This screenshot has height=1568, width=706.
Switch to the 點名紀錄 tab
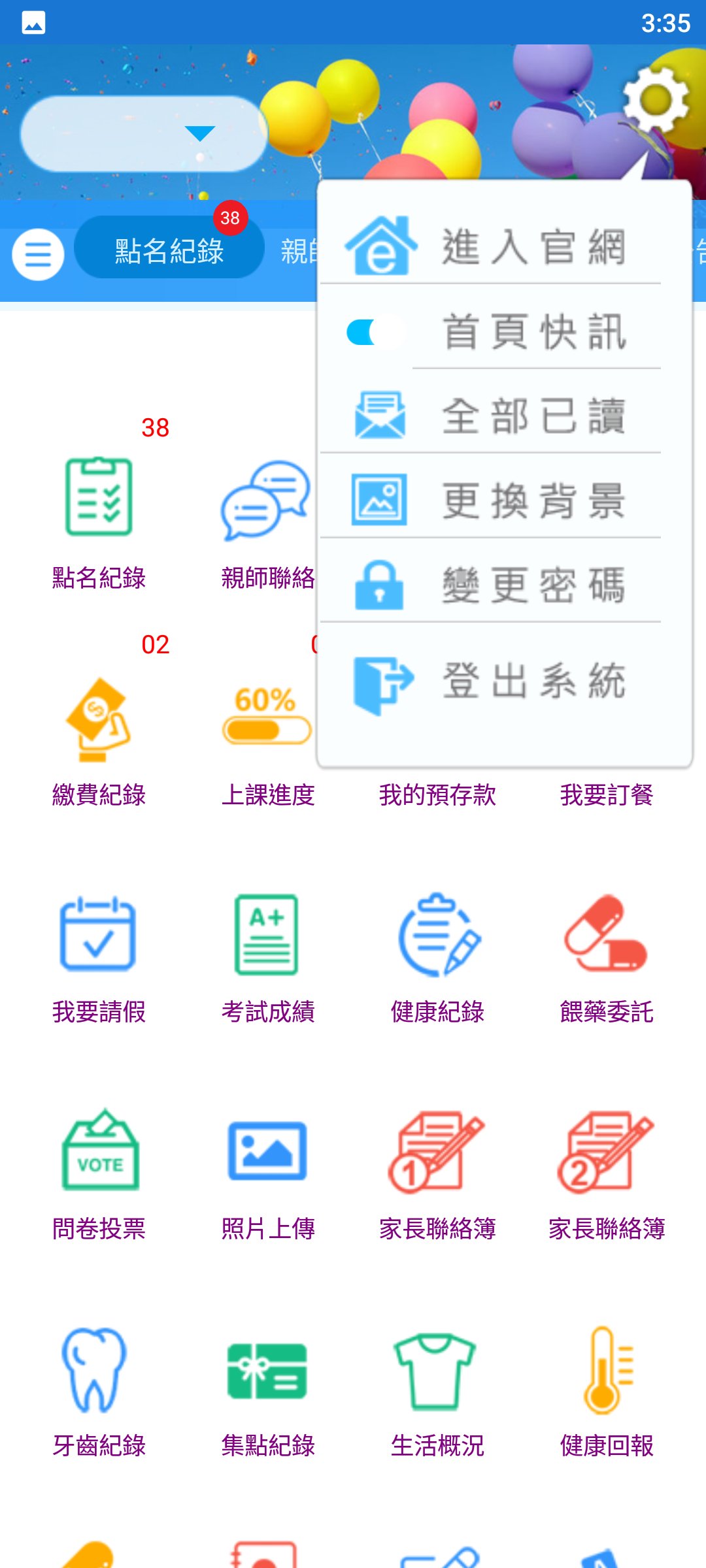tap(169, 248)
